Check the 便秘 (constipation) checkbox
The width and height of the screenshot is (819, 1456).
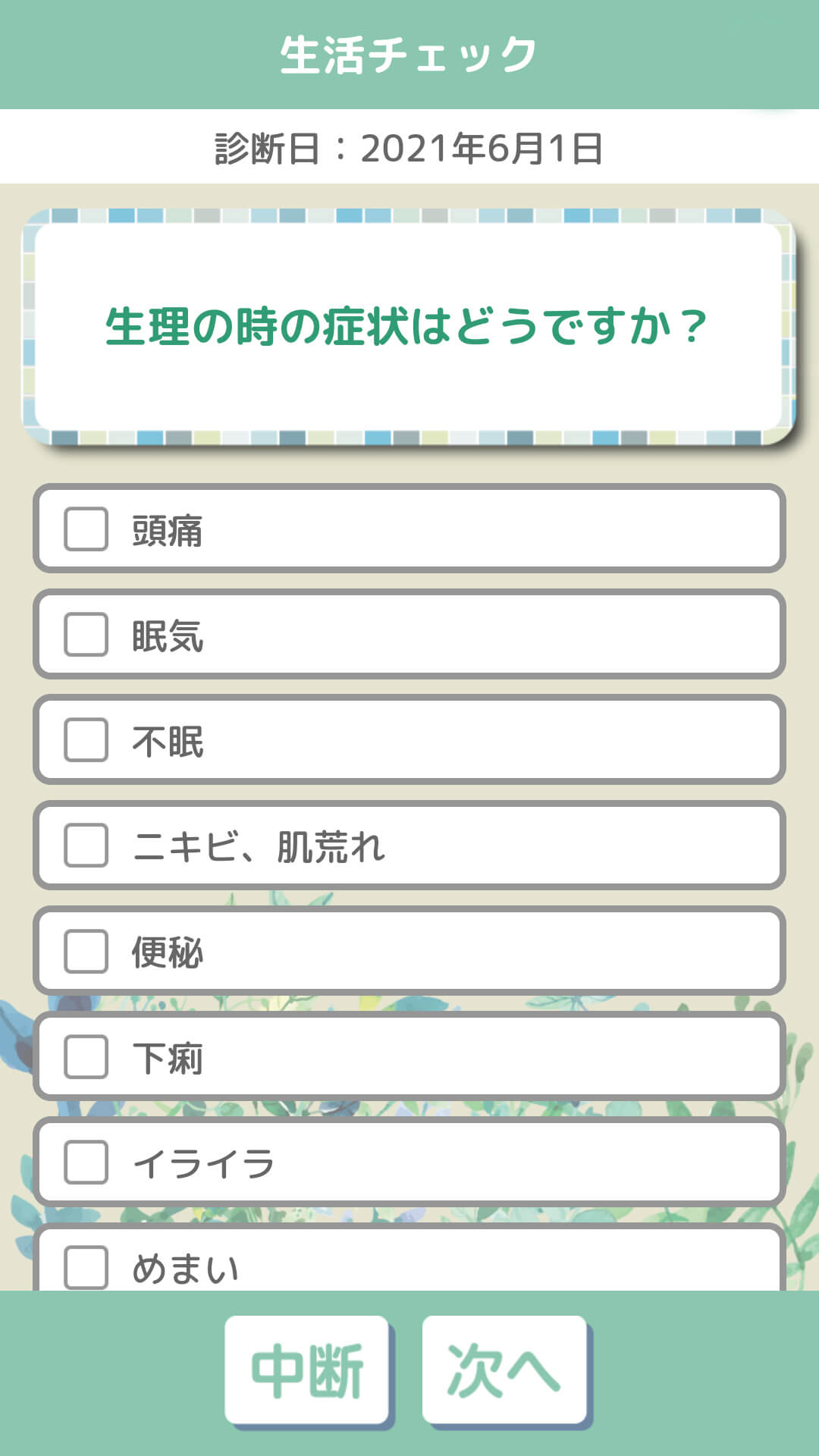click(86, 952)
